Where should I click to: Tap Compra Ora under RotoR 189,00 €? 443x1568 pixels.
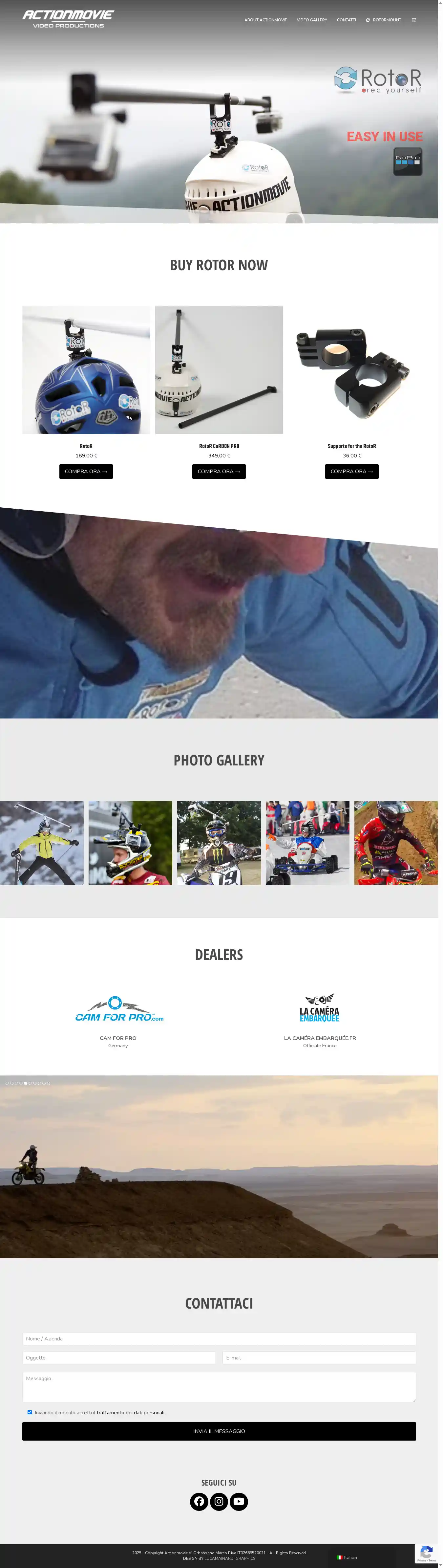click(x=86, y=471)
